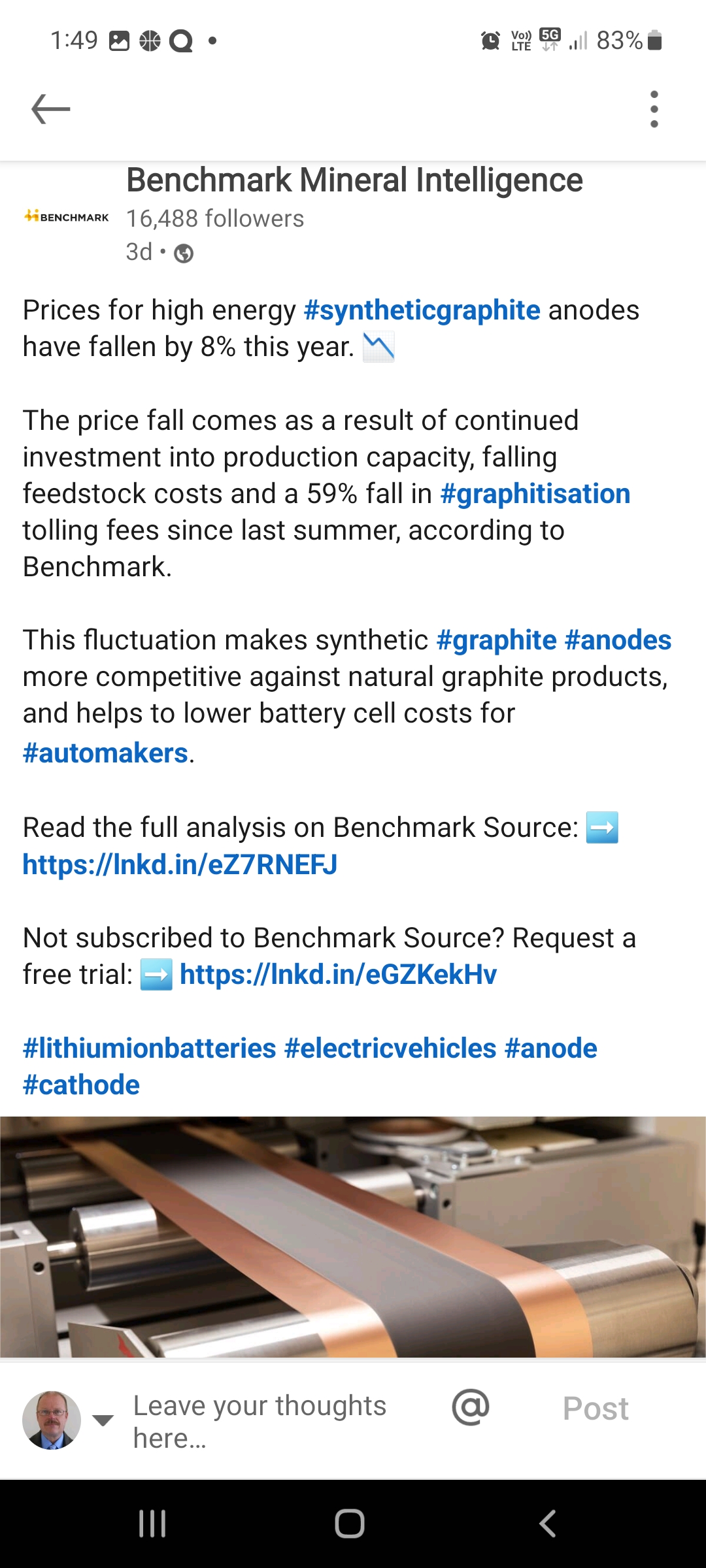Open the #syntheticgraphite hashtag
Screen dimensions: 706x1568
pyautogui.click(x=422, y=310)
